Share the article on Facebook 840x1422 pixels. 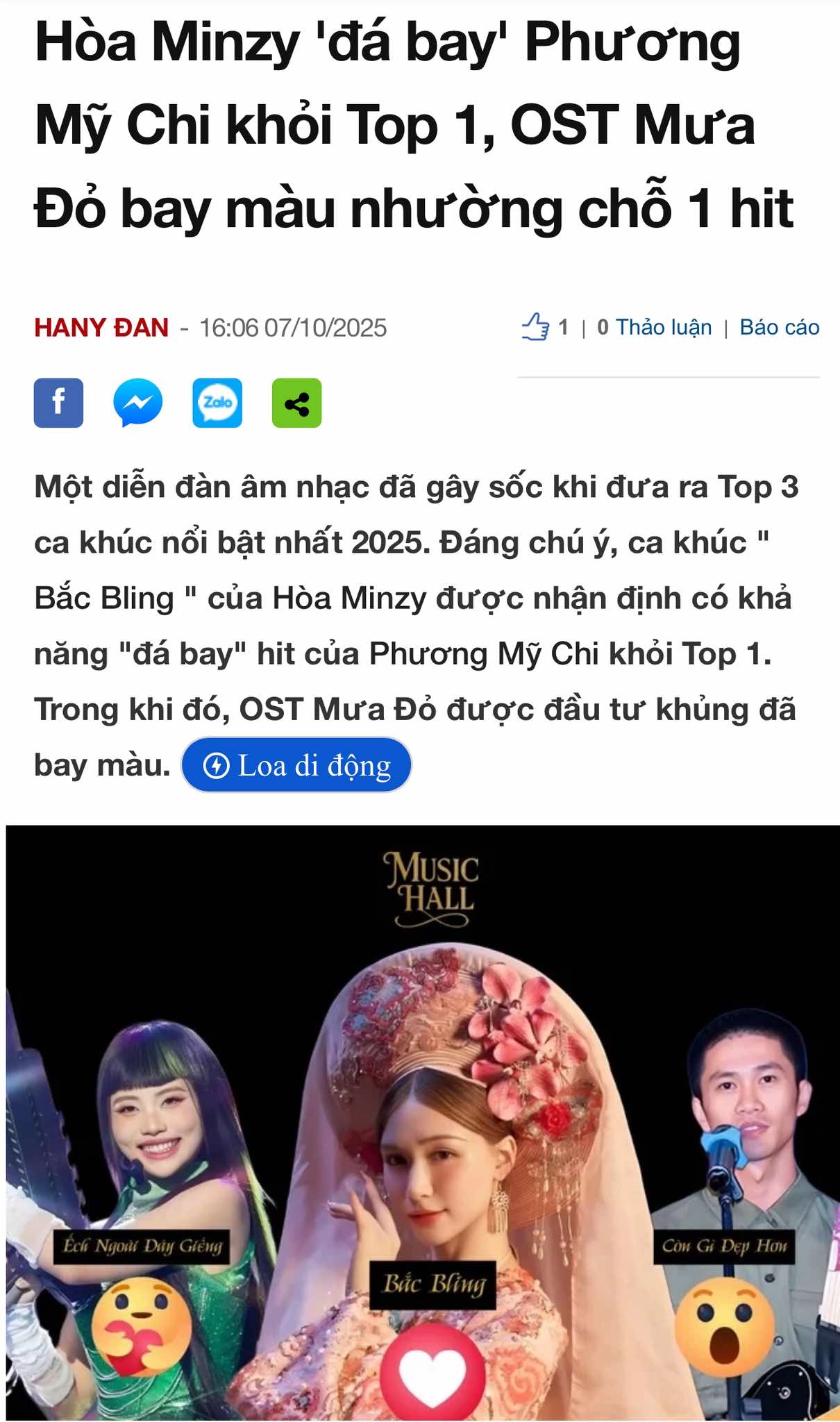click(x=58, y=403)
